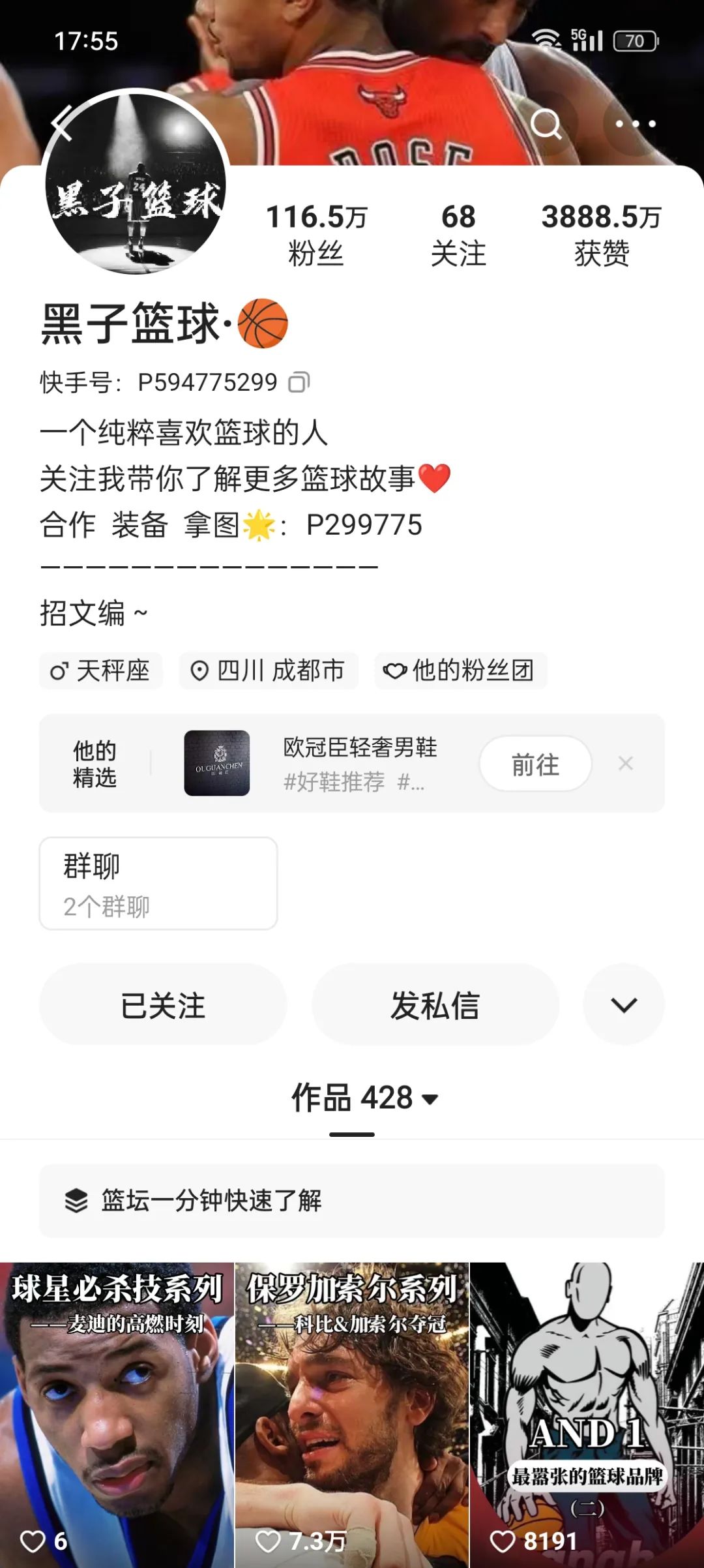Screen dimensions: 704x1568
Task: View the 68 关注 list
Action: point(458,234)
